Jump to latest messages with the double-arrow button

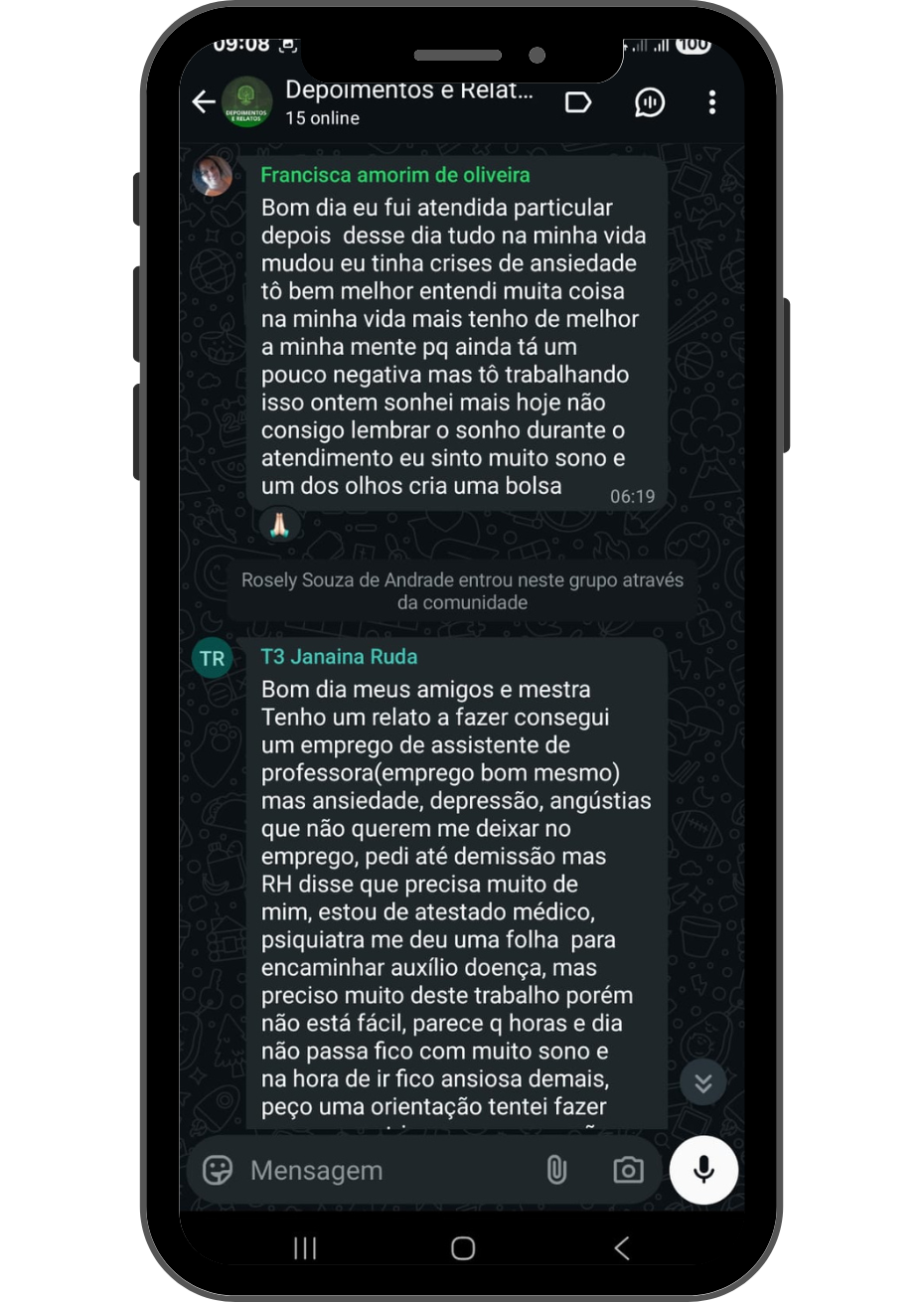coord(702,1083)
